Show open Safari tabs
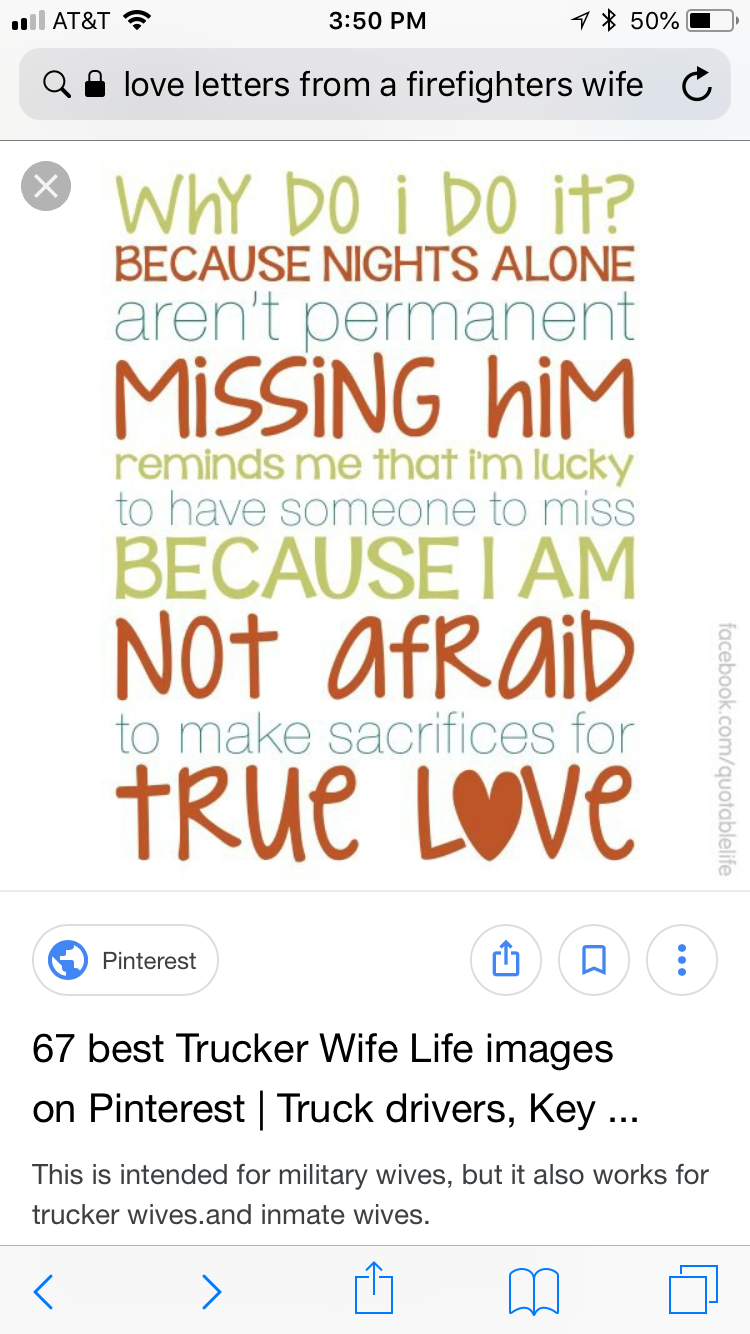 coord(693,1290)
